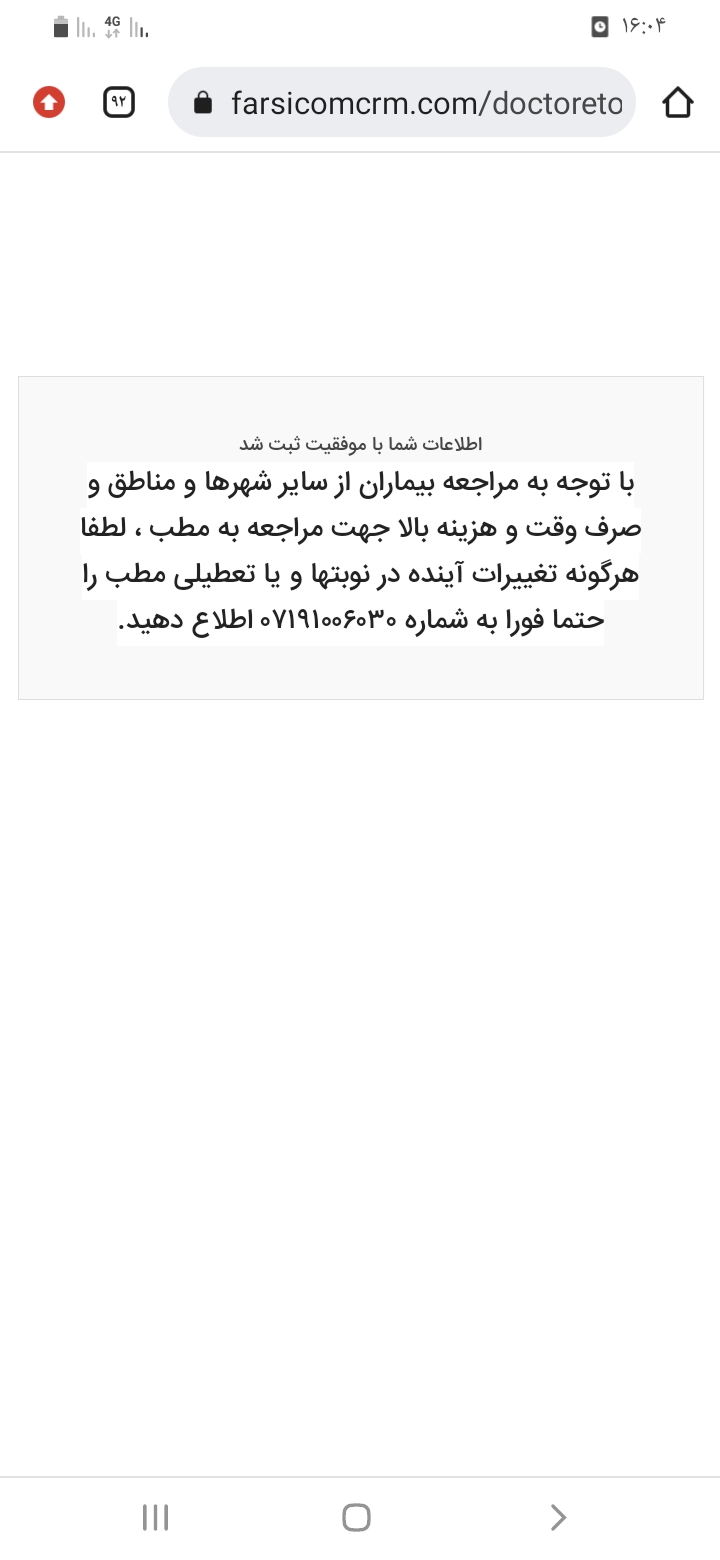Open the tab switcher showing 92 tabs
This screenshot has height=1560, width=720.
119,102
